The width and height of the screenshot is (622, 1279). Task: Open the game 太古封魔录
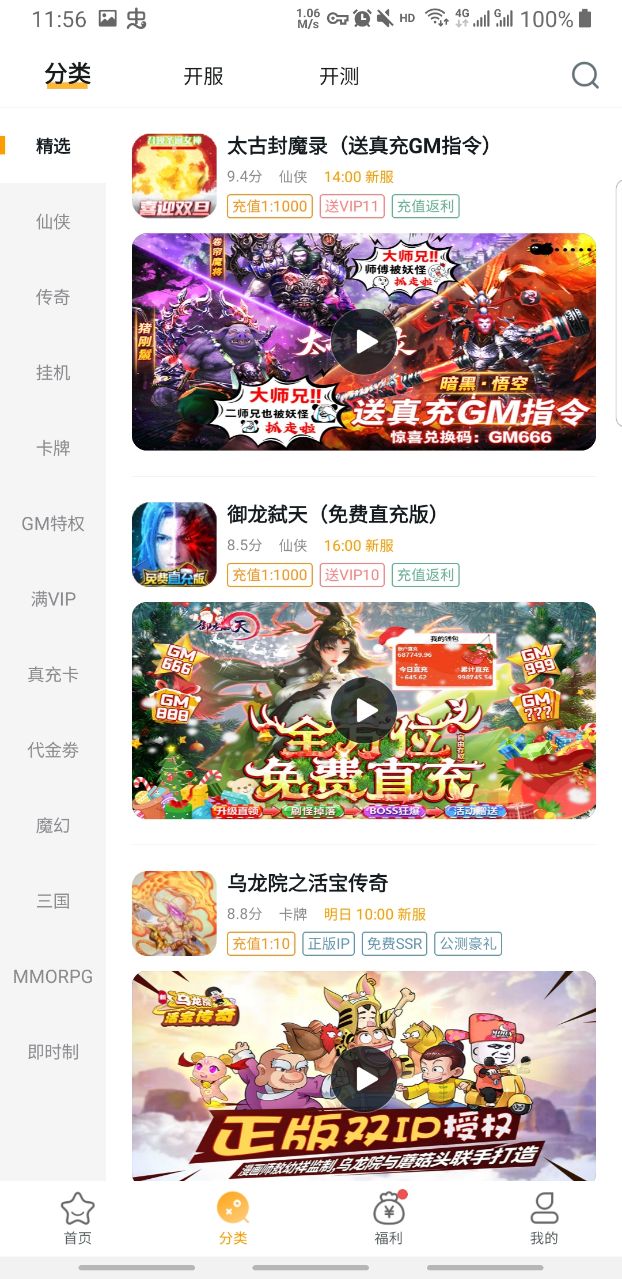[x=359, y=146]
